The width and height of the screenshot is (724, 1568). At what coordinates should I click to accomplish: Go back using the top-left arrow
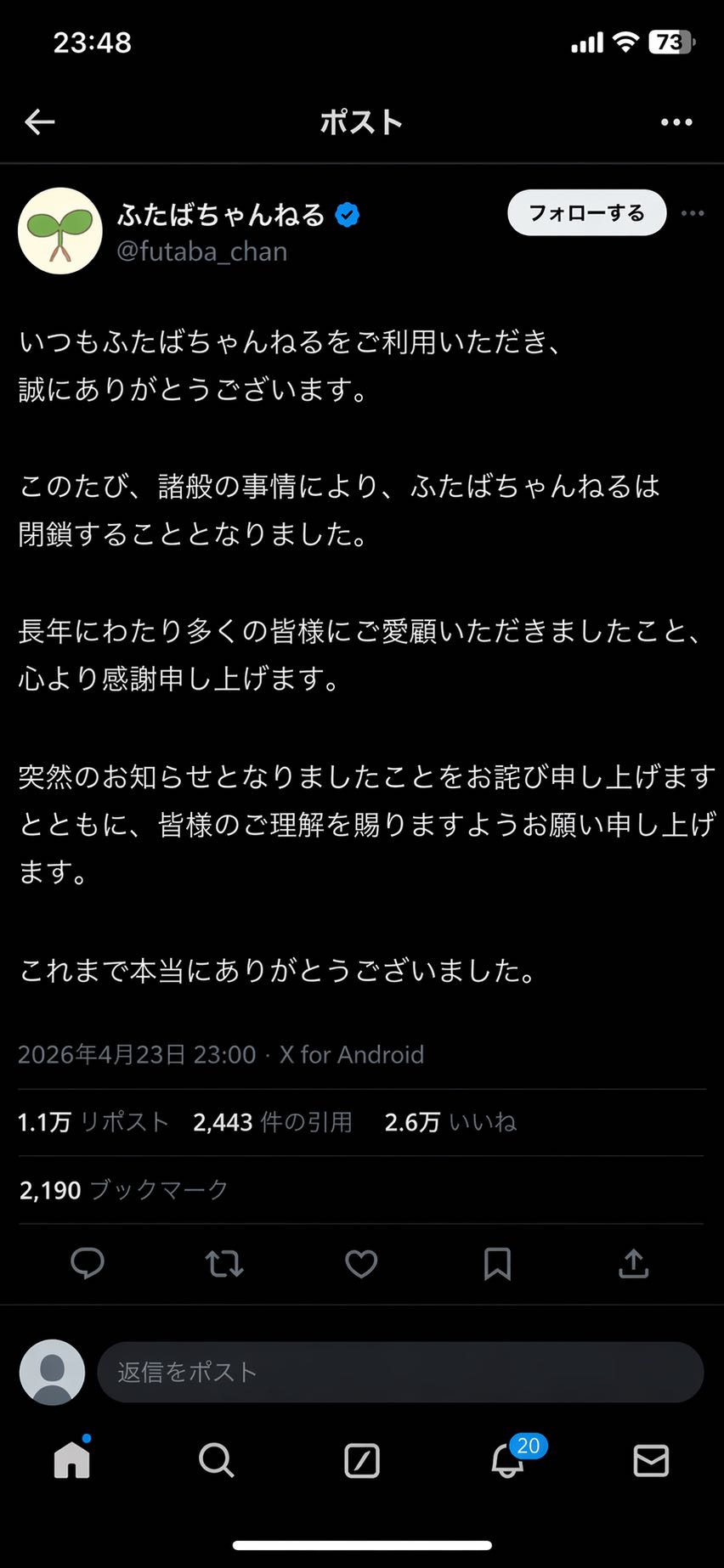[x=40, y=122]
